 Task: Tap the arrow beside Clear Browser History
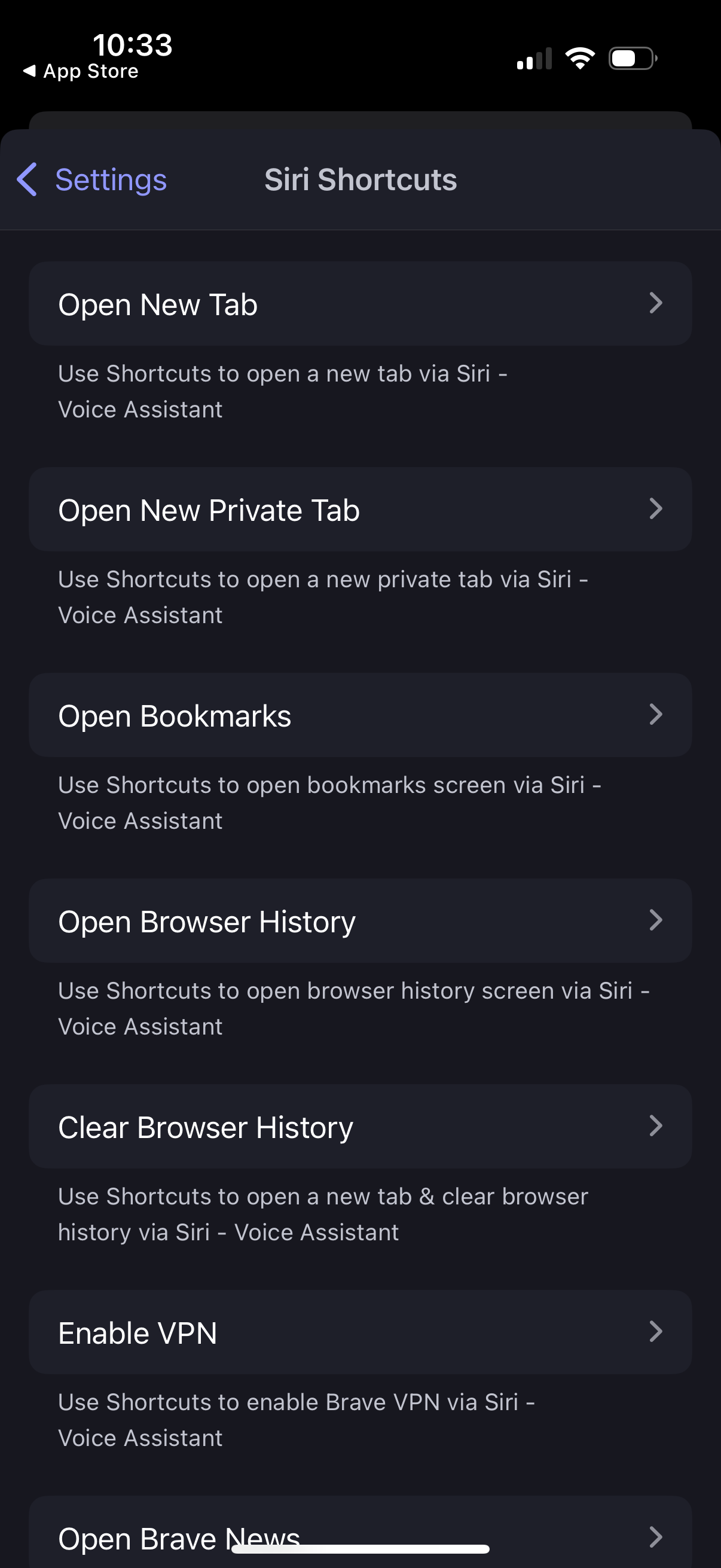point(655,1127)
